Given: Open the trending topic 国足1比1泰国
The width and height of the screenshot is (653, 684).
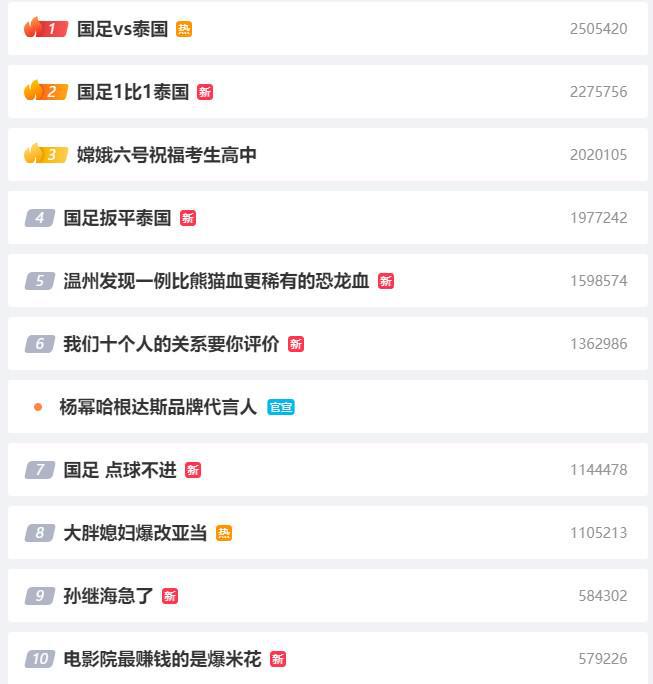Looking at the screenshot, I should (133, 92).
